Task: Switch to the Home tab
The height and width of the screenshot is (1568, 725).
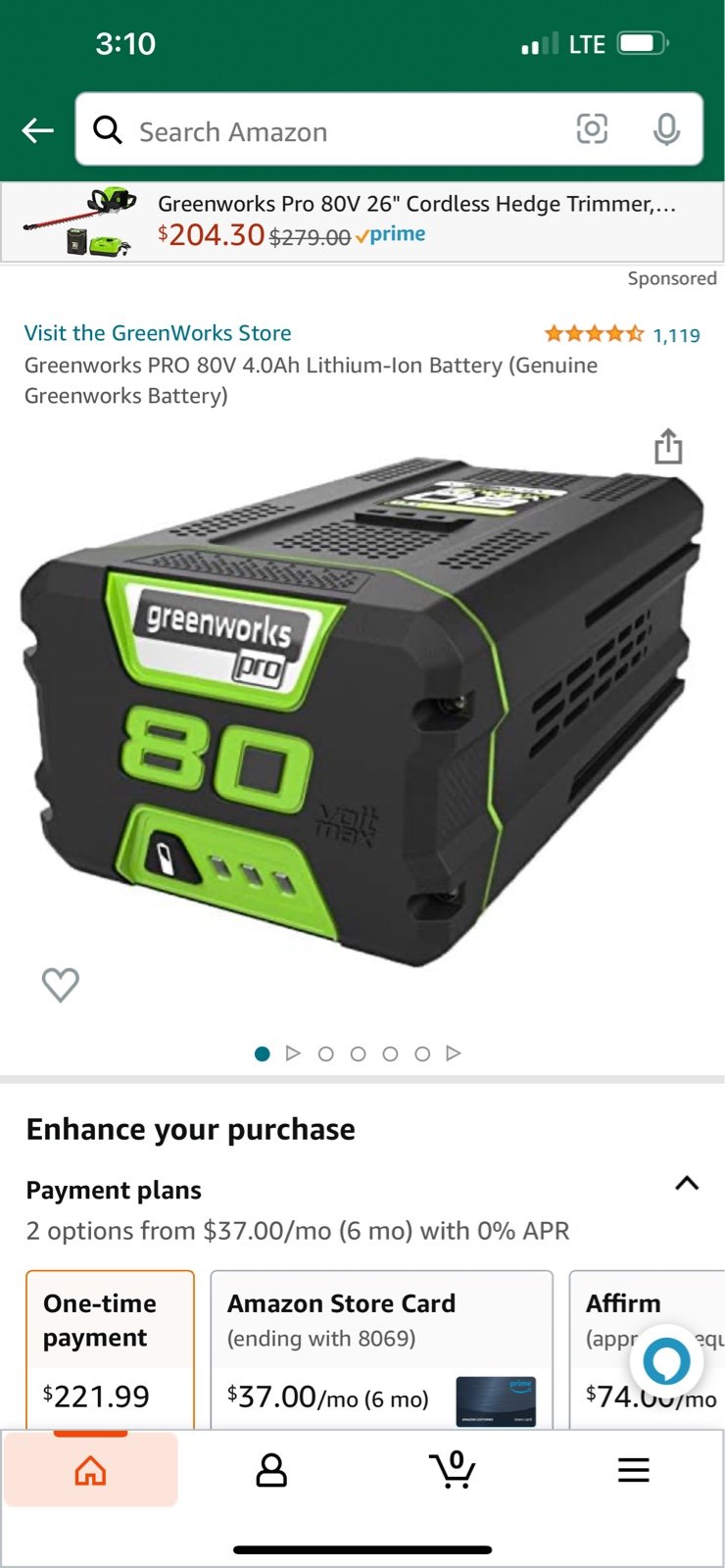Action: [91, 1469]
